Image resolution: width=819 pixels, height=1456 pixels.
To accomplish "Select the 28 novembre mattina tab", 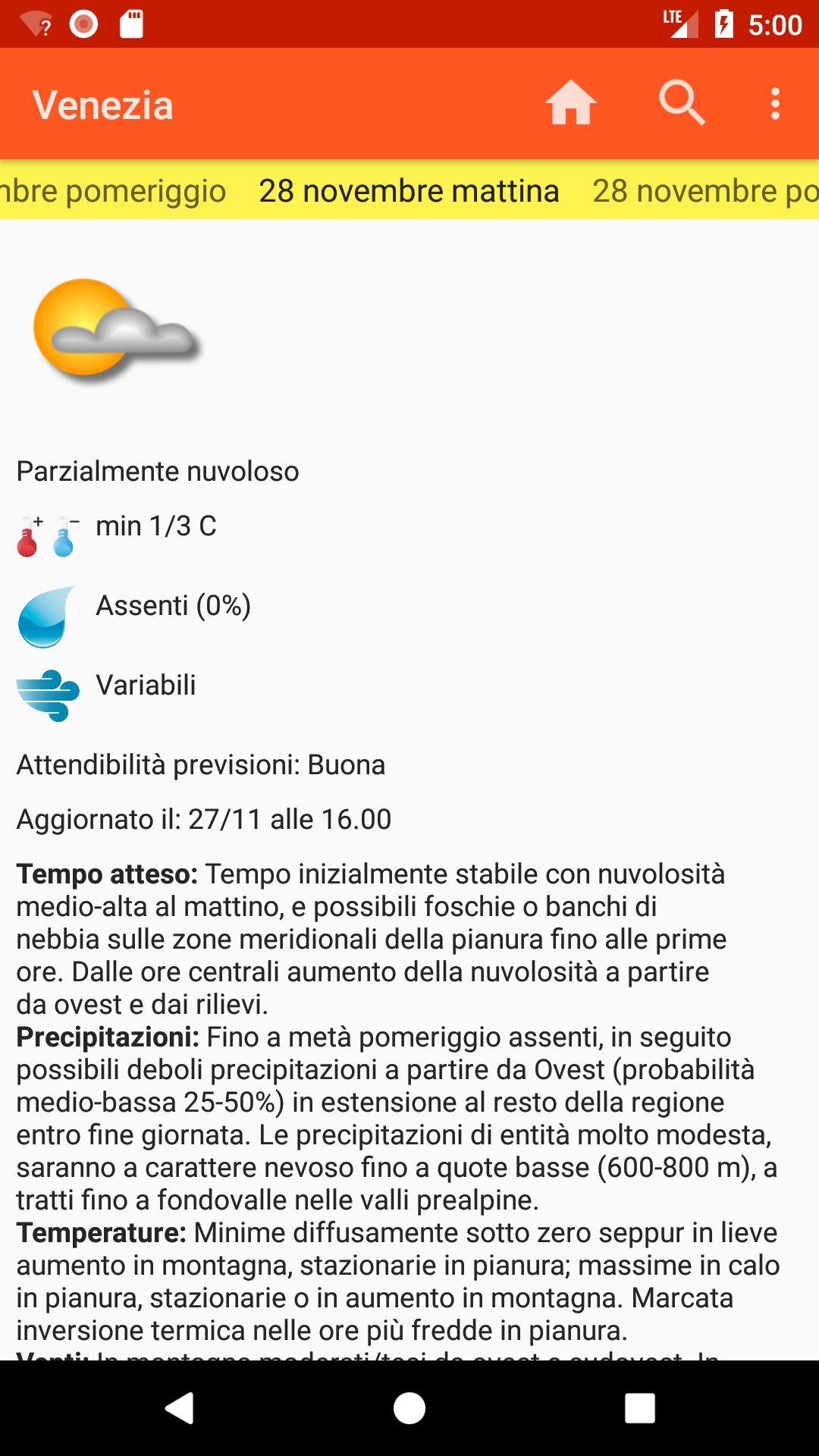I will coord(409,191).
